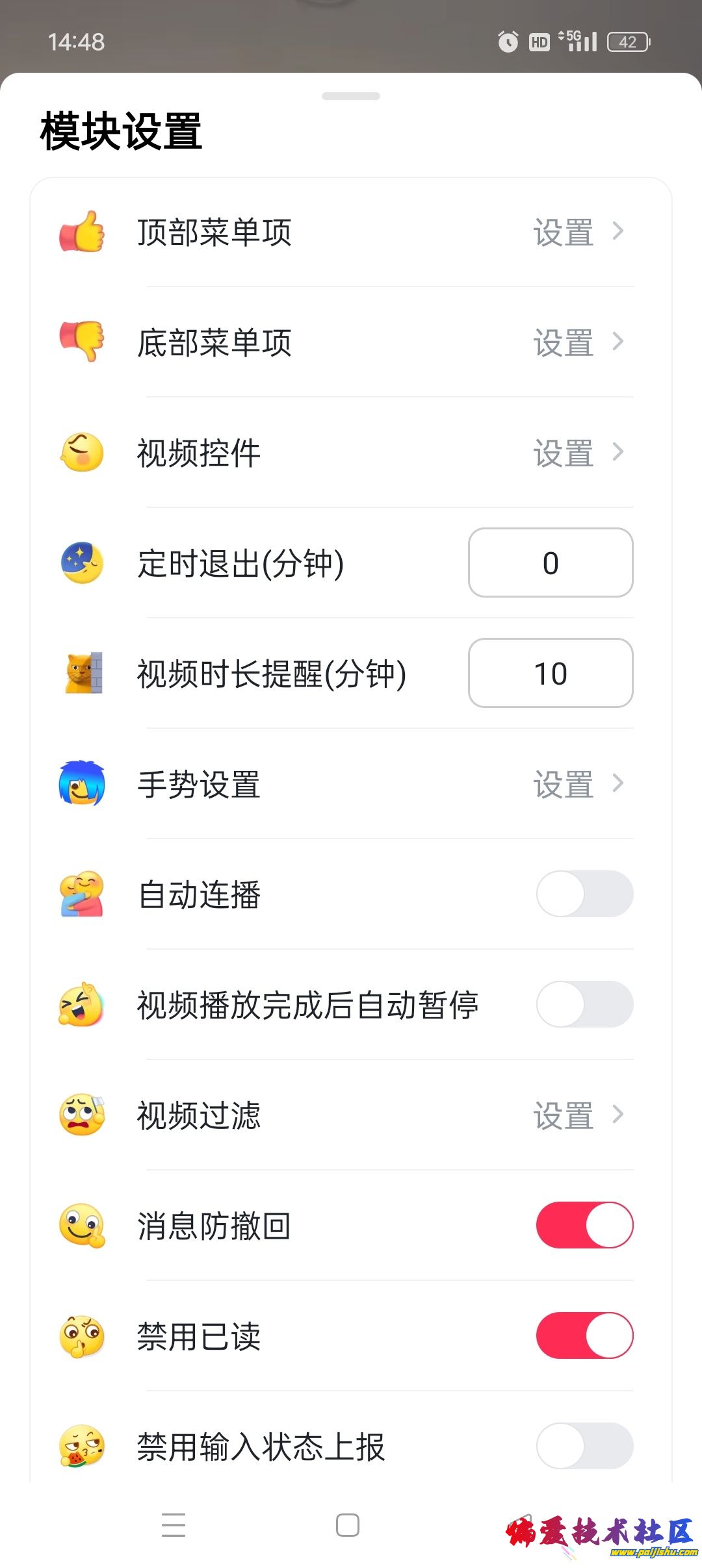Screen dimensions: 702x1568
Task: Turn off 禁用已读 toggle
Action: (584, 1335)
